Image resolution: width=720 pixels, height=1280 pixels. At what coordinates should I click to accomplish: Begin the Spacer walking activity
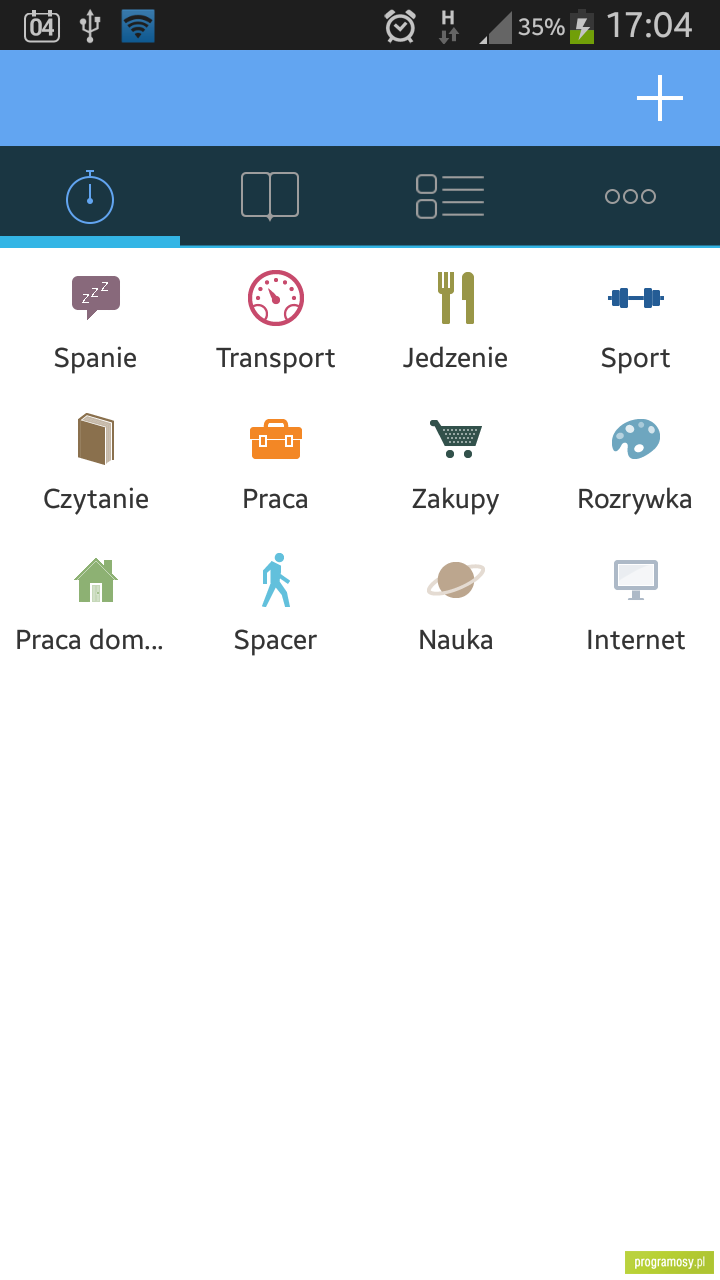(276, 604)
